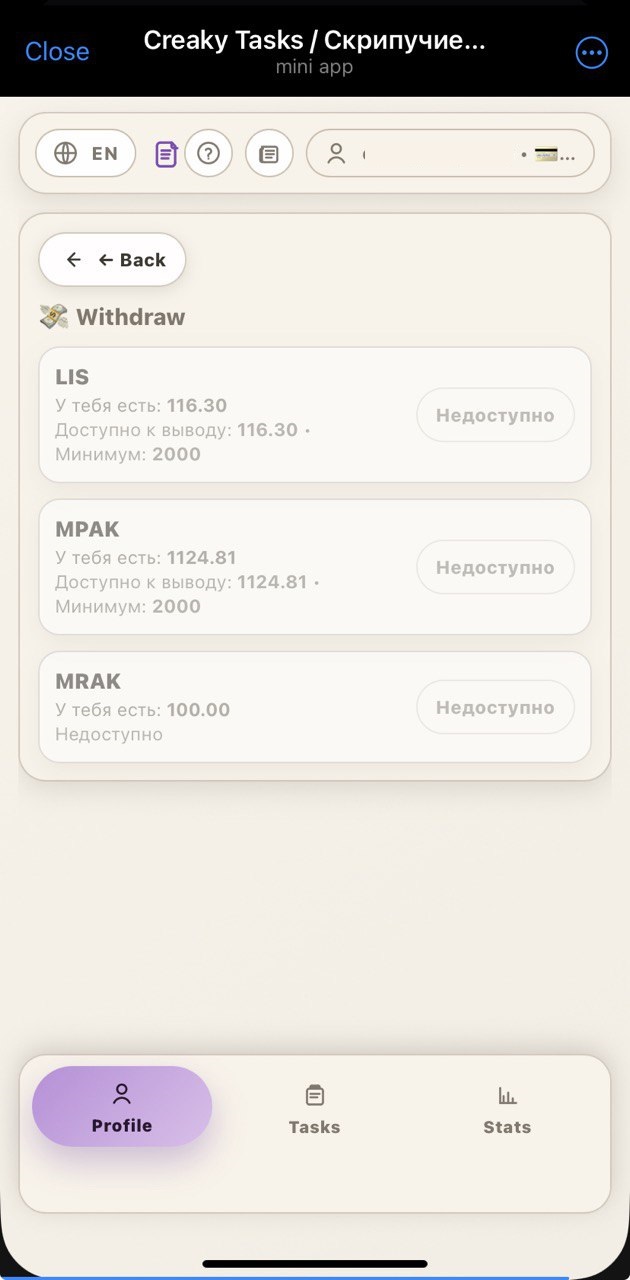630x1280 pixels.
Task: Go back from the Withdraw screen
Action: (x=112, y=260)
